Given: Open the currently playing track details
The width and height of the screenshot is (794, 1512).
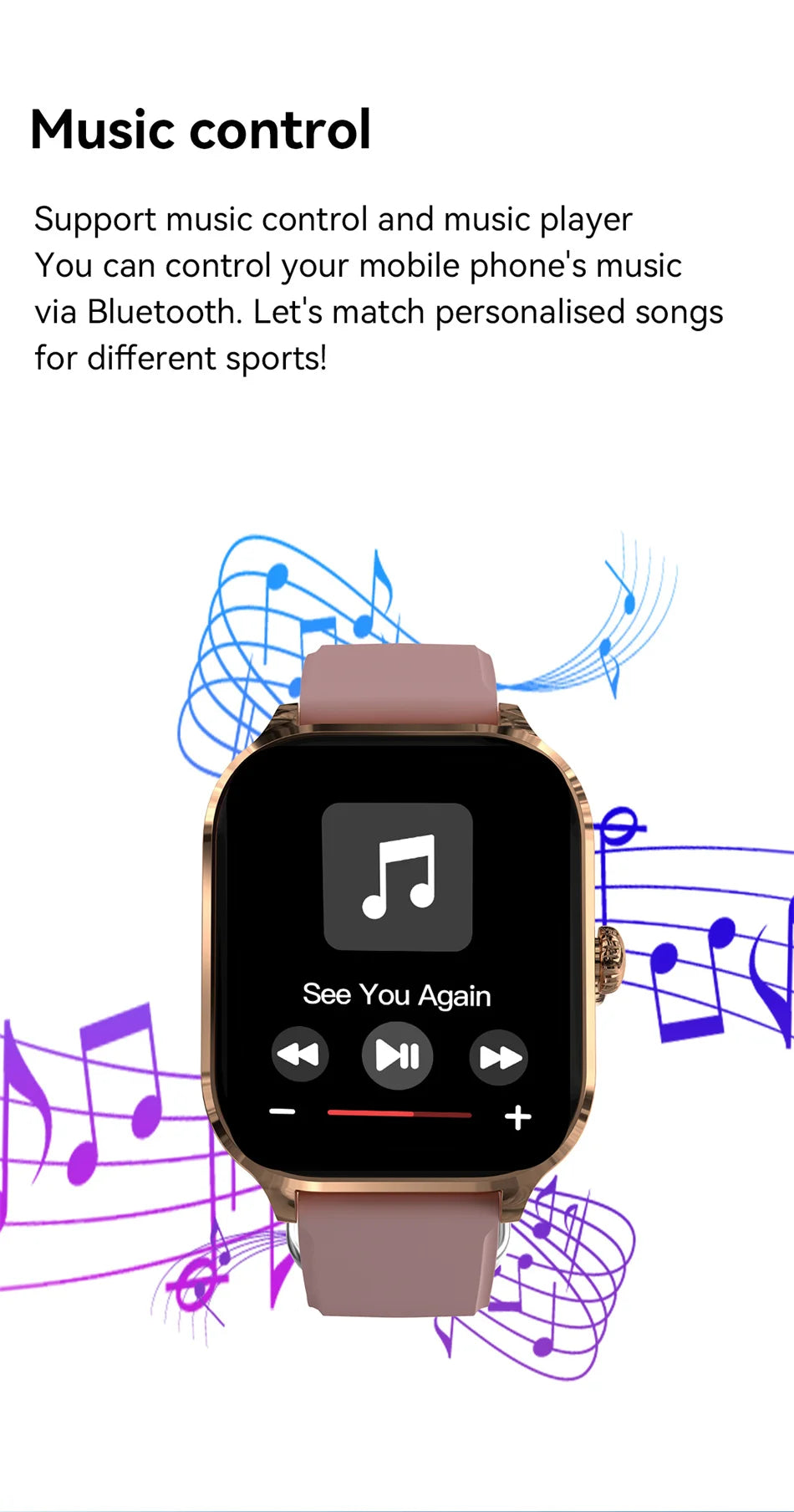Looking at the screenshot, I should [398, 994].
